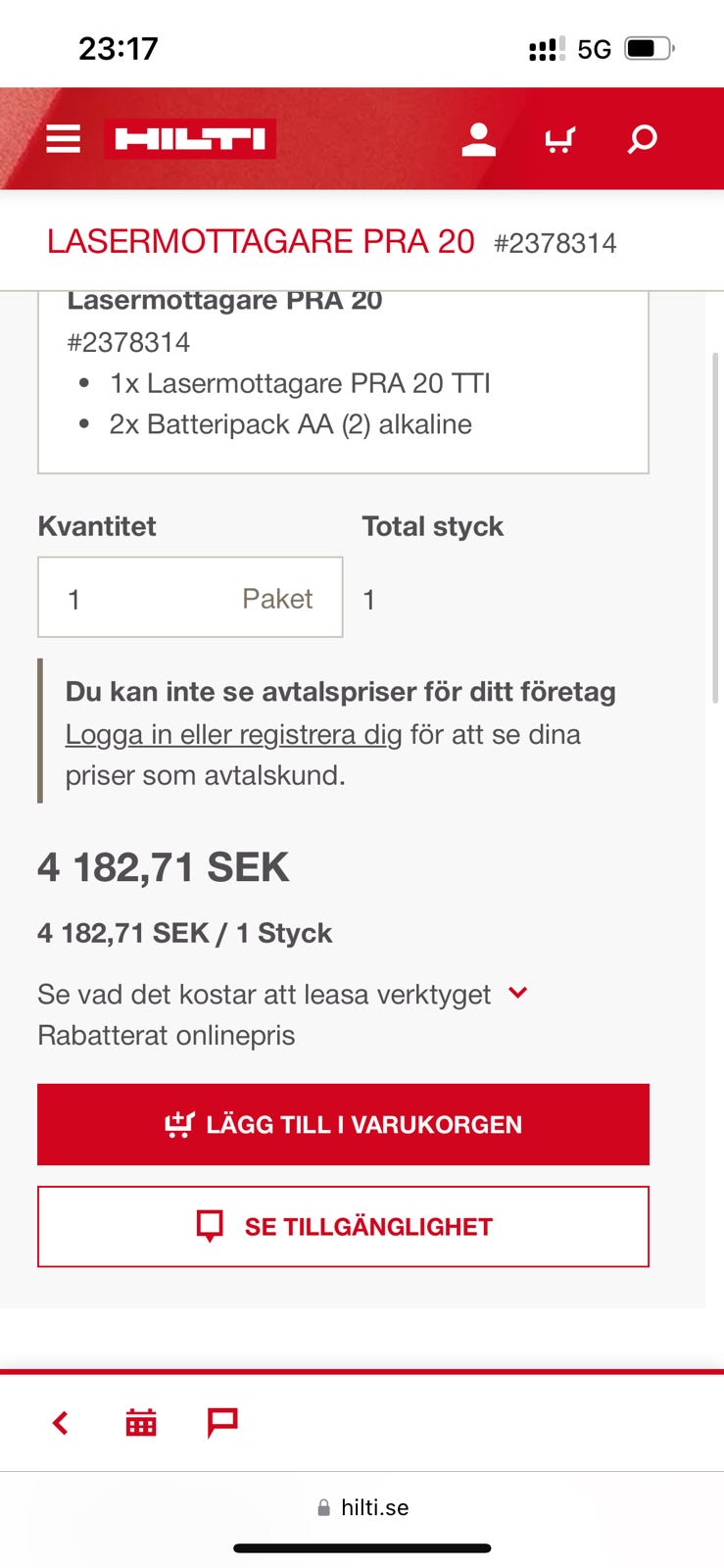Screen dimensions: 724x1568
Task: Open the 'Paket' quantity unit selector
Action: click(x=277, y=598)
